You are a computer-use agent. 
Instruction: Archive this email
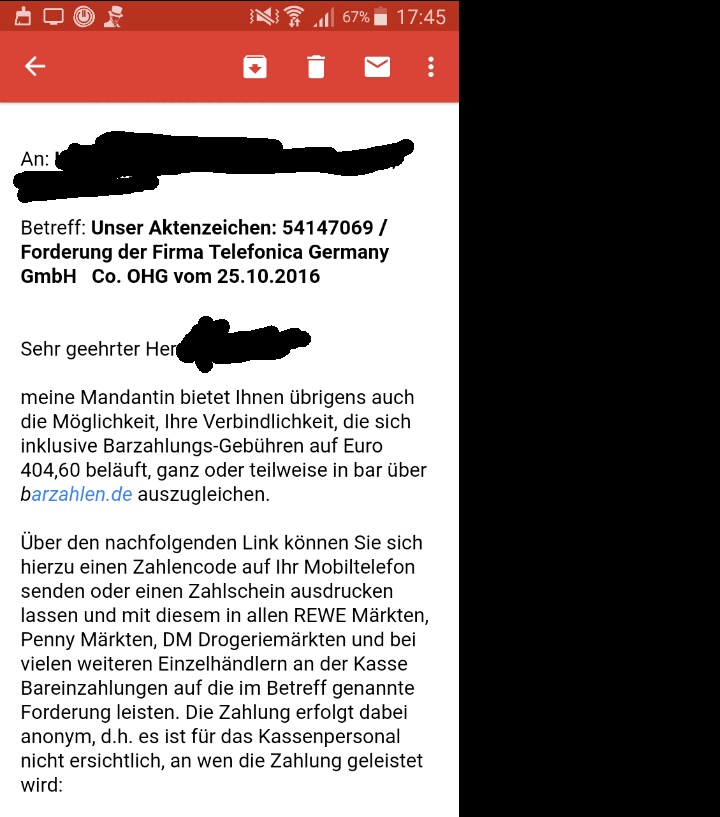255,67
